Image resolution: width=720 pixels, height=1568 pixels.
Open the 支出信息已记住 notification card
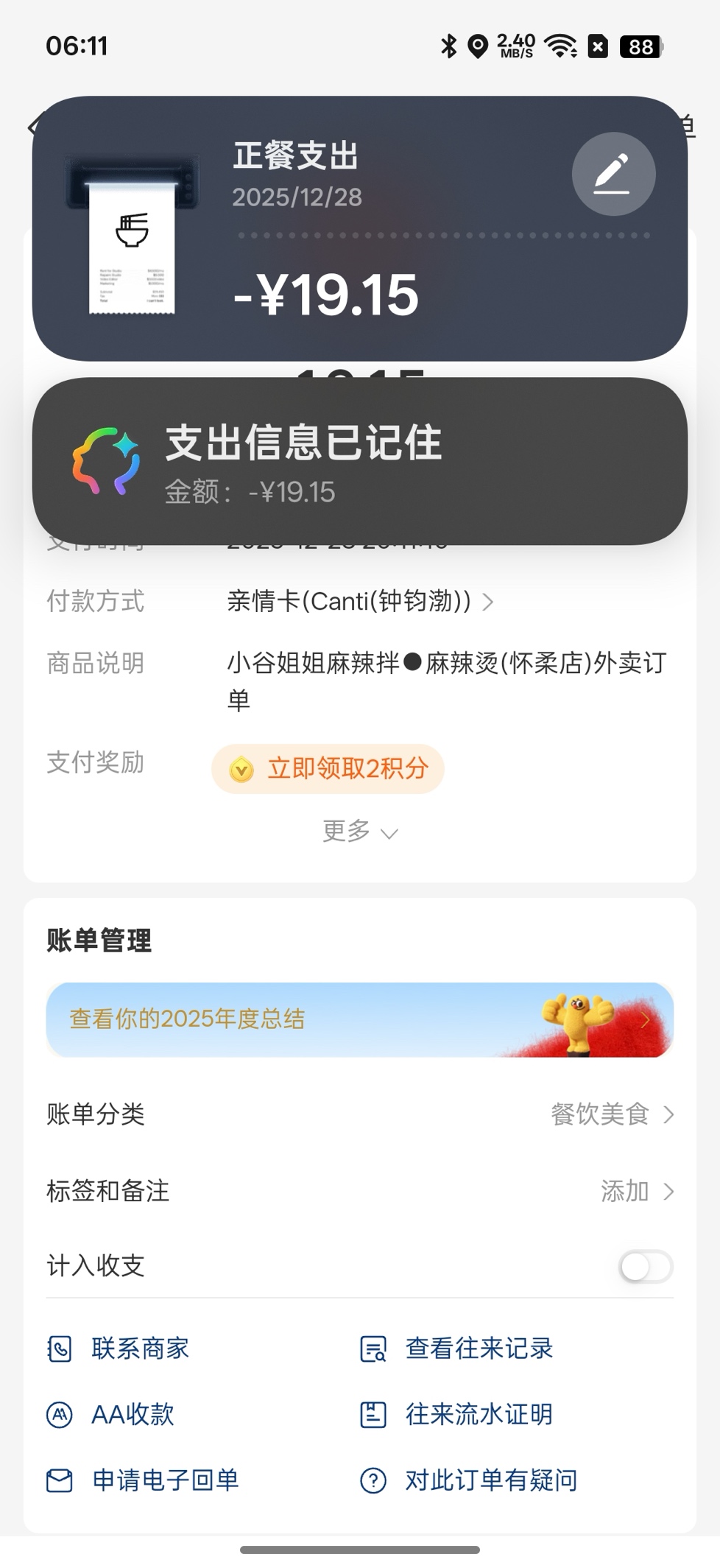click(x=359, y=461)
